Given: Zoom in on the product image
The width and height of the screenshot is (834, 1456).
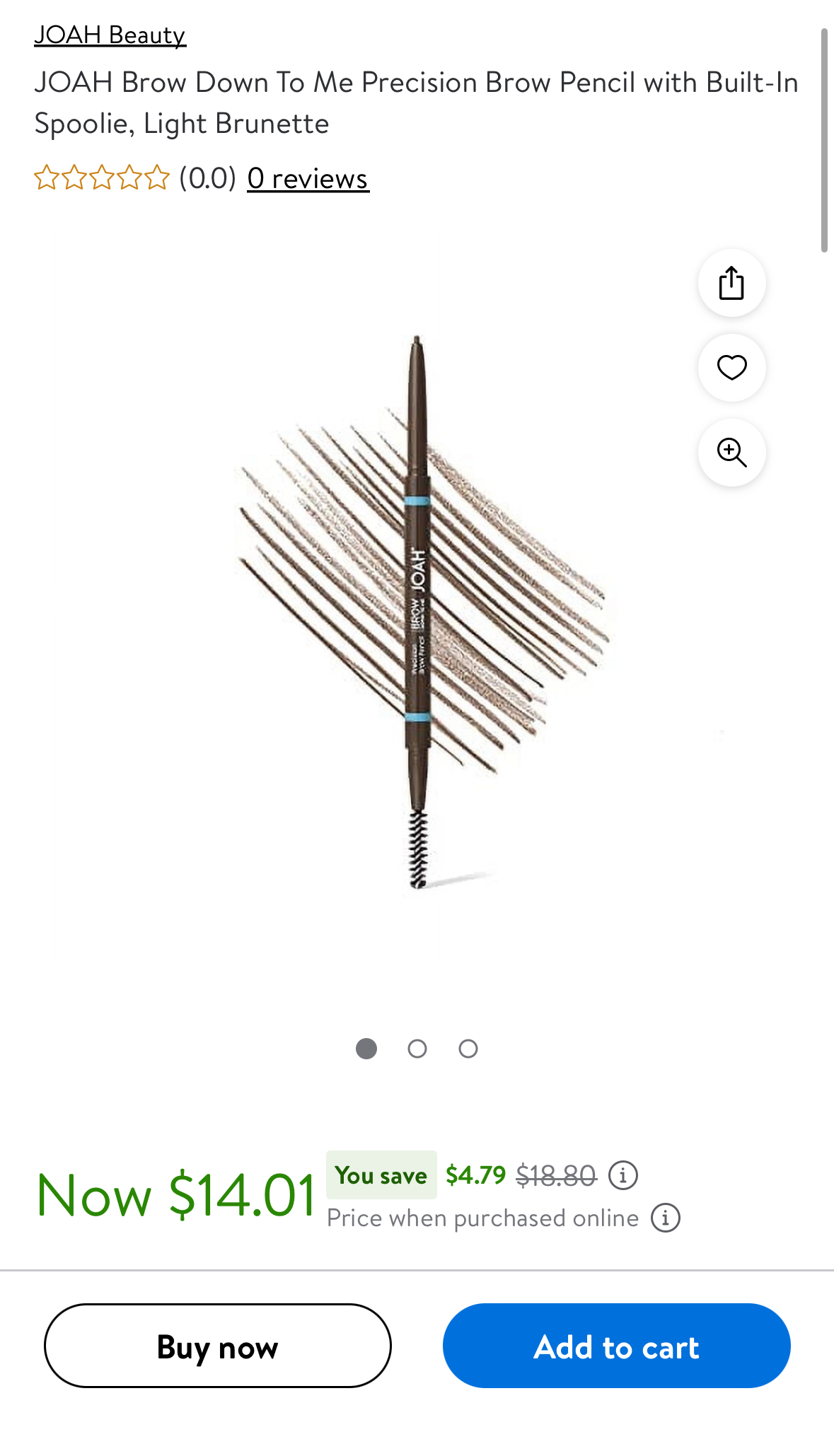Looking at the screenshot, I should pos(731,453).
